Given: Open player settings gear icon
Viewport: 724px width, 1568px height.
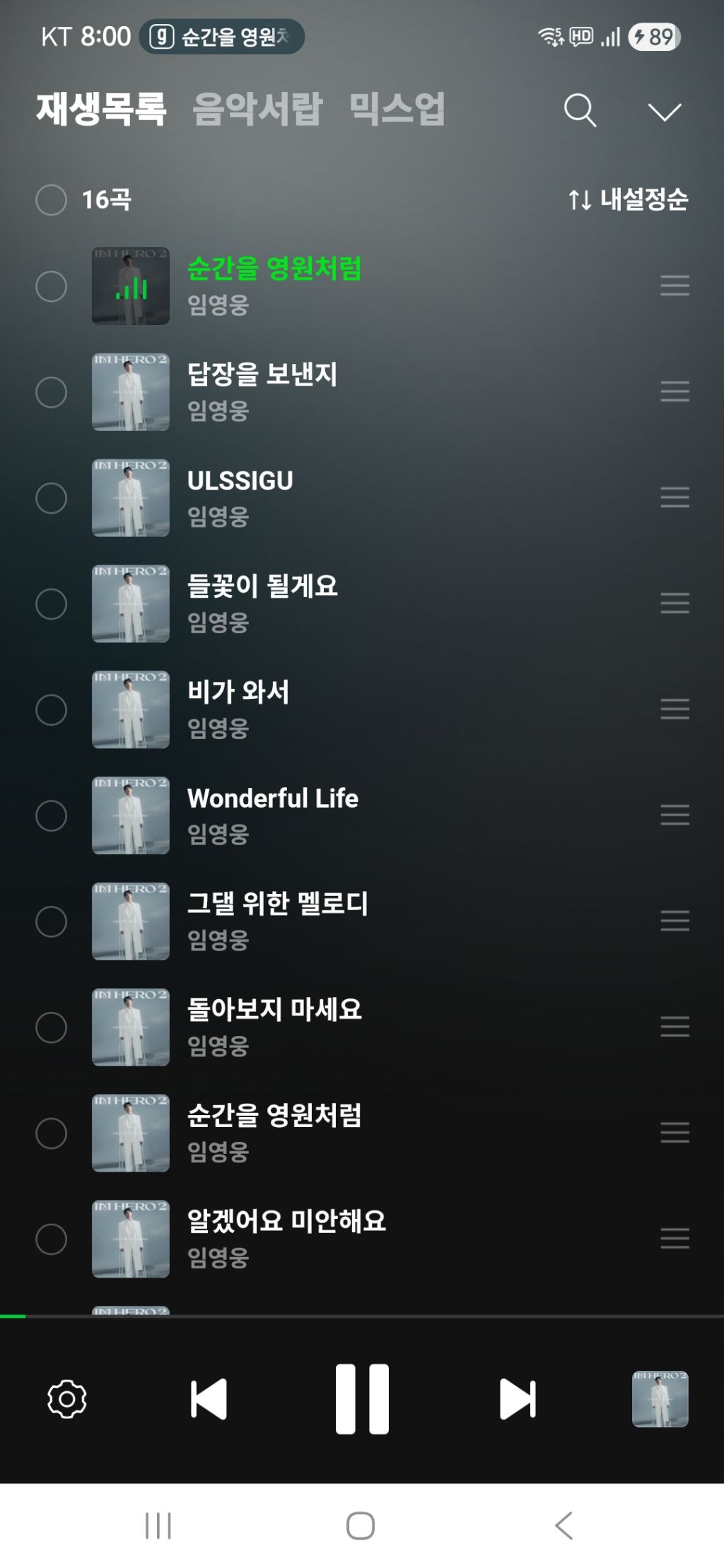Looking at the screenshot, I should [67, 1398].
